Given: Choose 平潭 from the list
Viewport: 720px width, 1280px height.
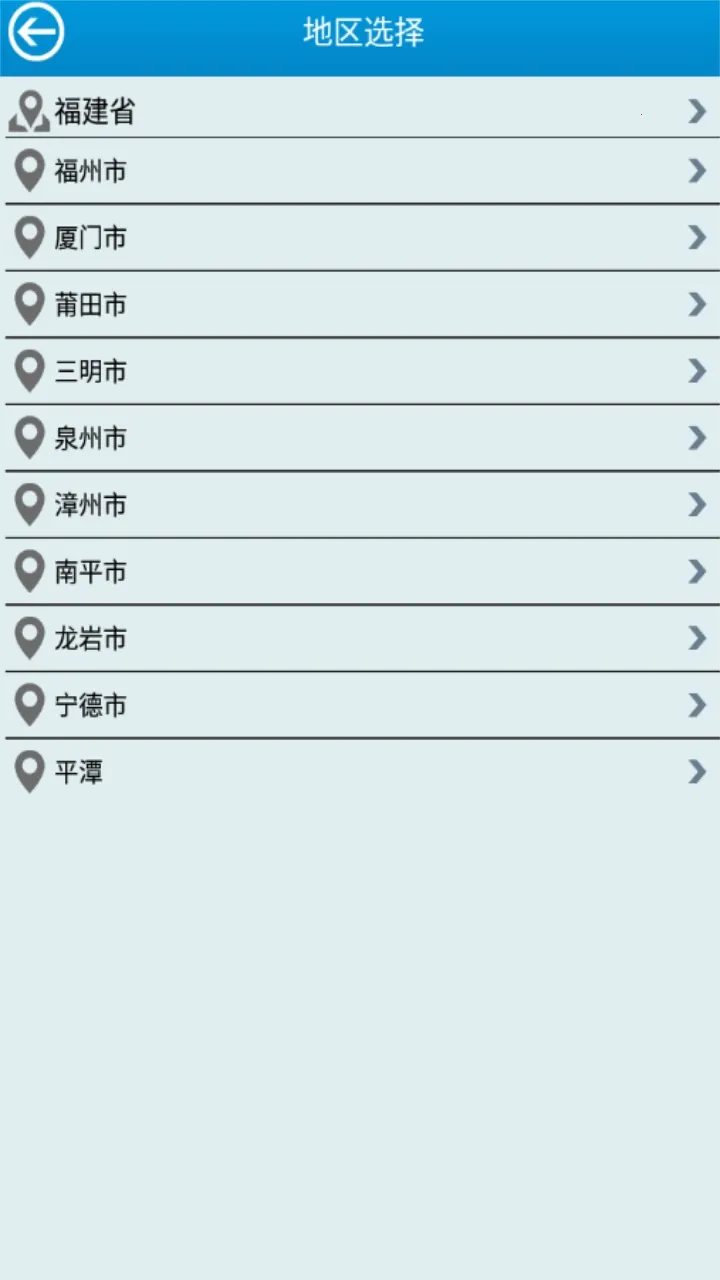Looking at the screenshot, I should (360, 772).
